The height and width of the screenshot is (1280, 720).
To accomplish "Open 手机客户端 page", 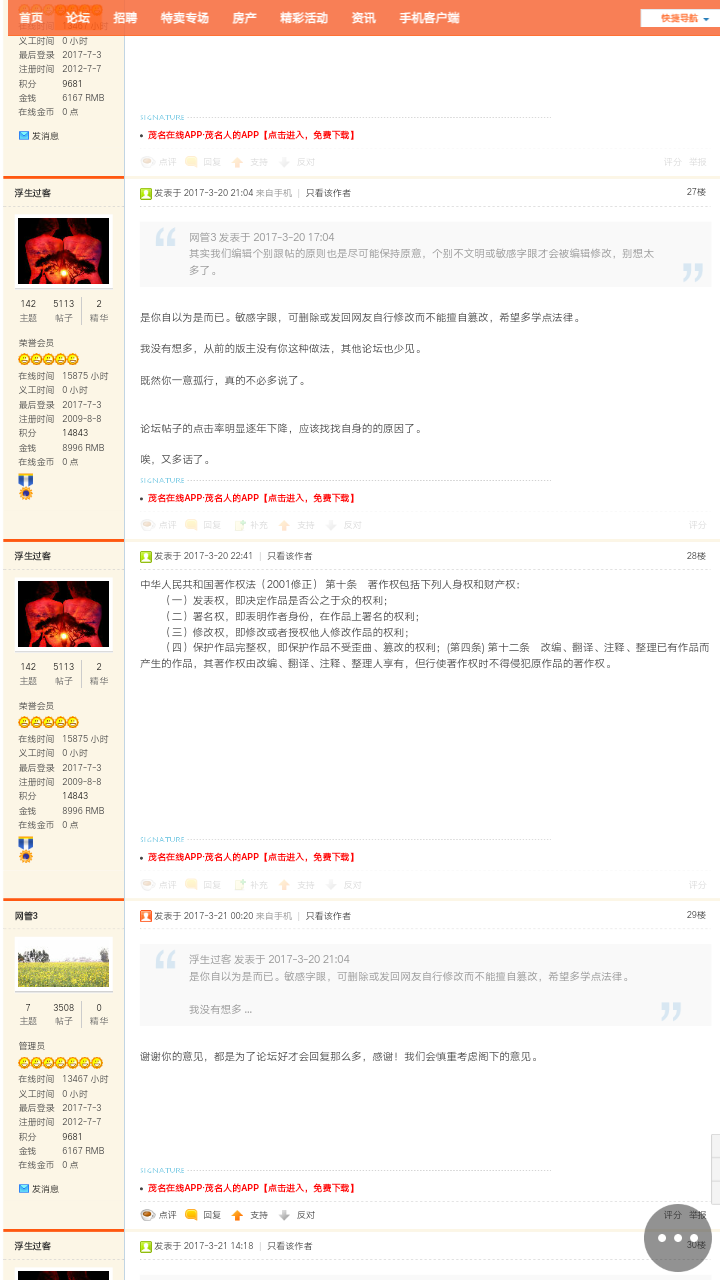I will 429,18.
